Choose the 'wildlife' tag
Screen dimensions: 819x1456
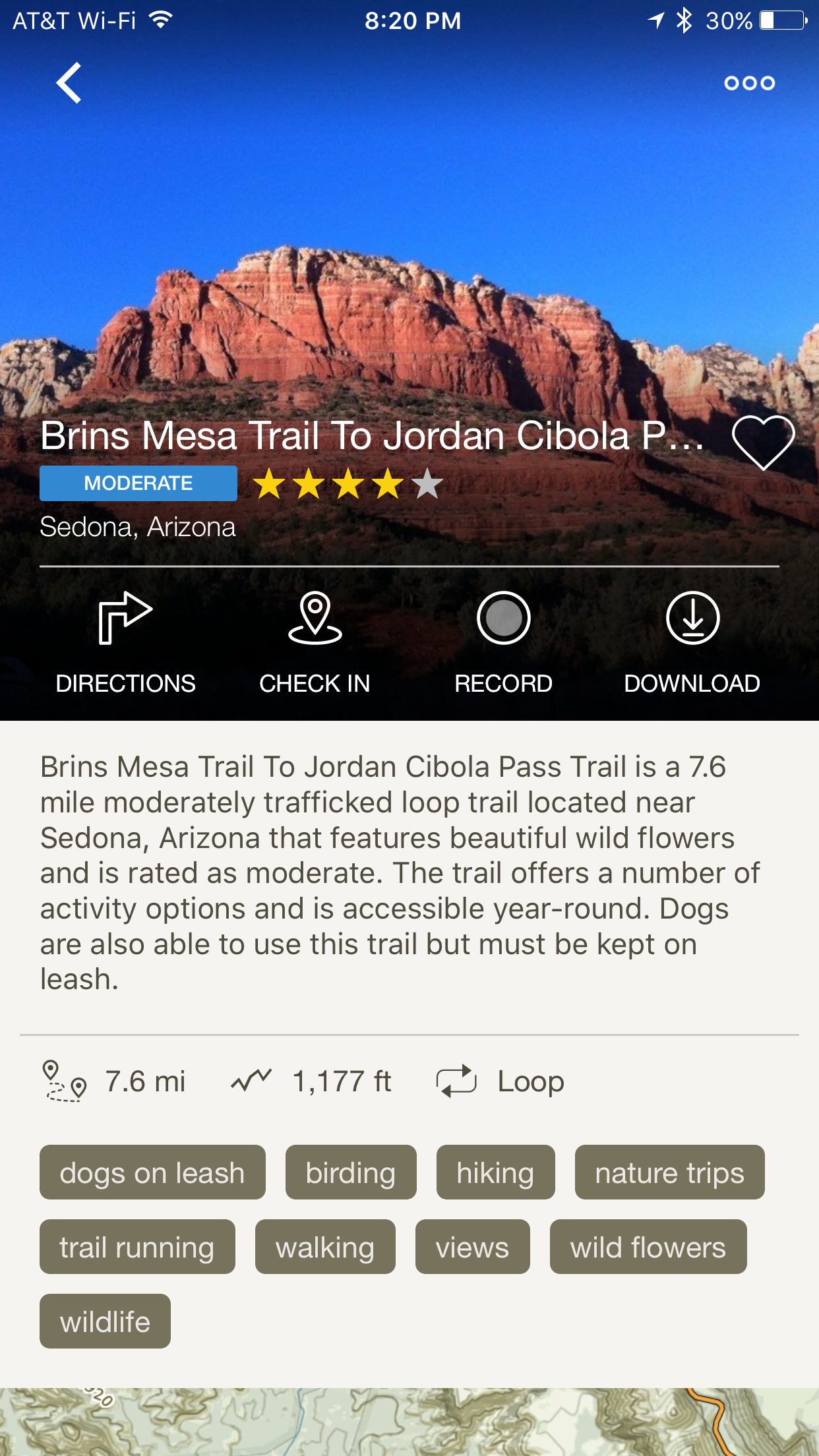[105, 1321]
